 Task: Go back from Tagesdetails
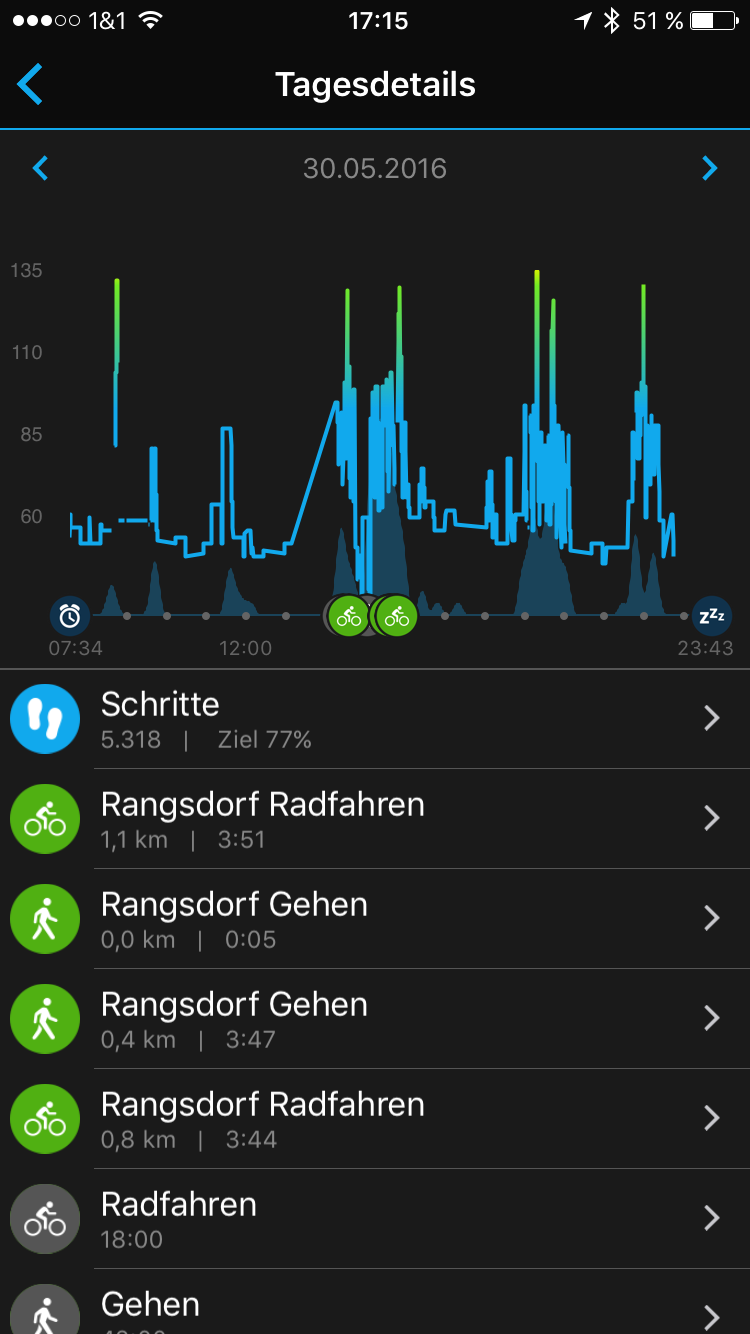[31, 84]
